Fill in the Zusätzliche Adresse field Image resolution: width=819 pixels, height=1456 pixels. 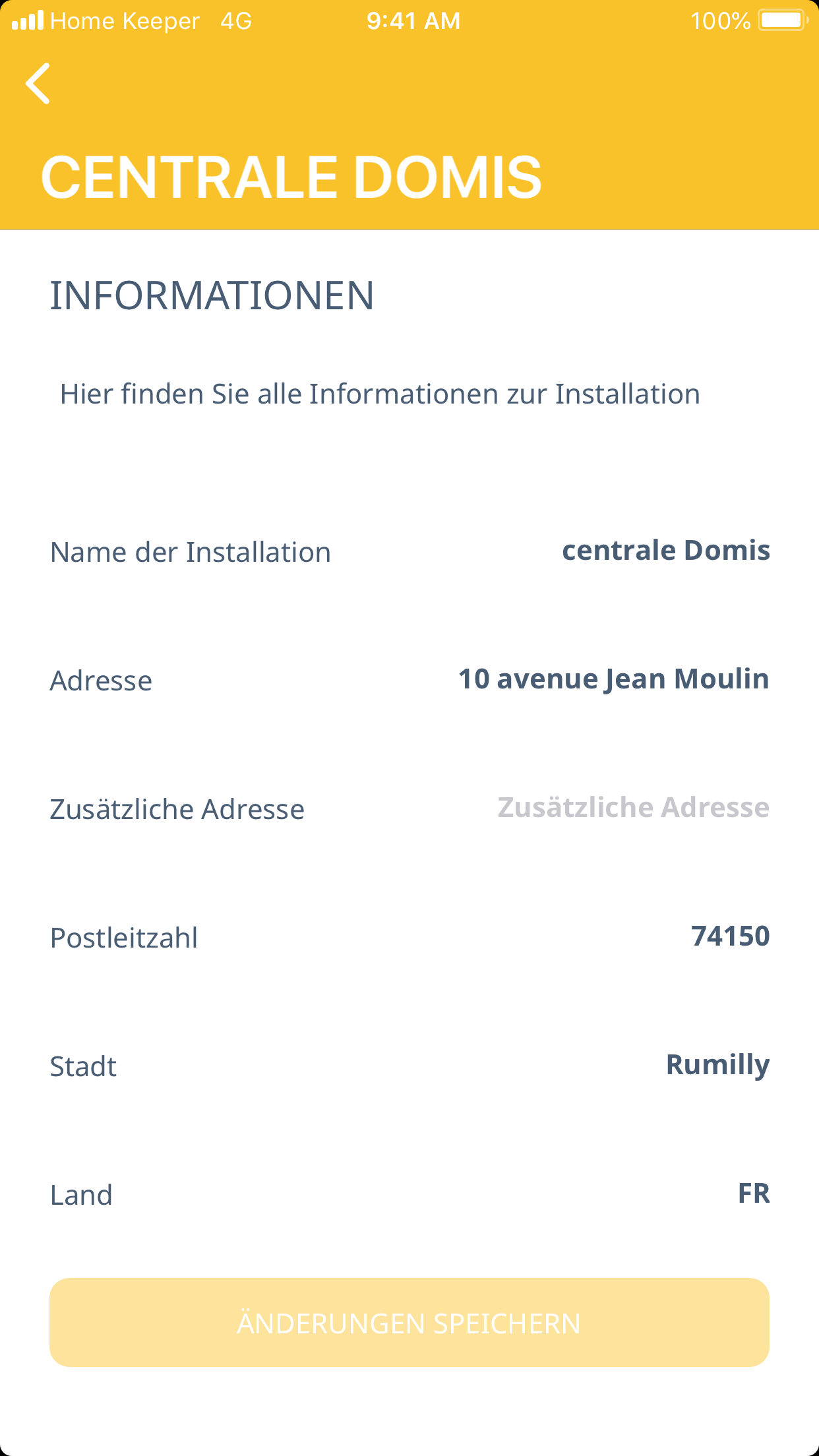632,808
